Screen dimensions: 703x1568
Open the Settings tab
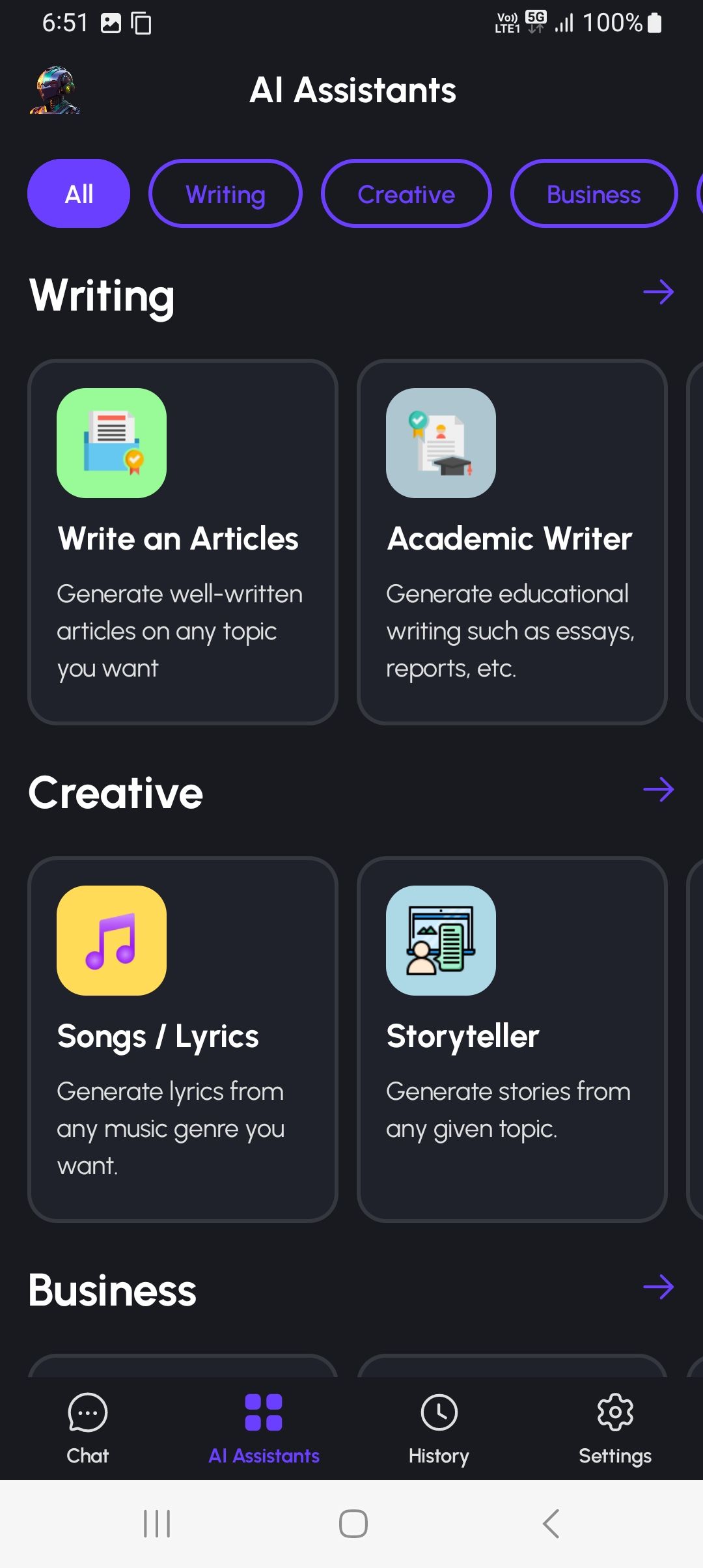615,1426
